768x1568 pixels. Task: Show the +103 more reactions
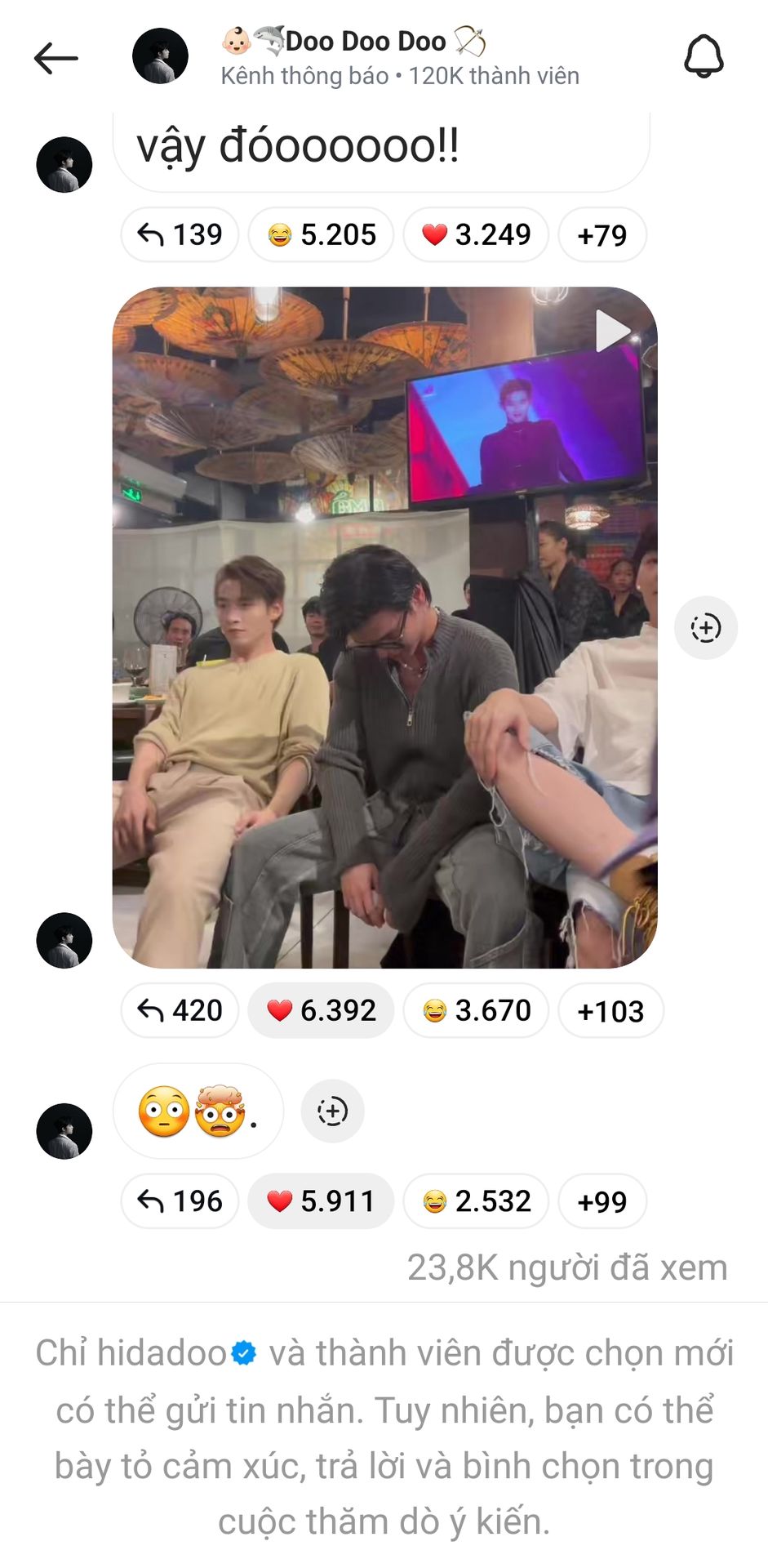(x=610, y=1011)
